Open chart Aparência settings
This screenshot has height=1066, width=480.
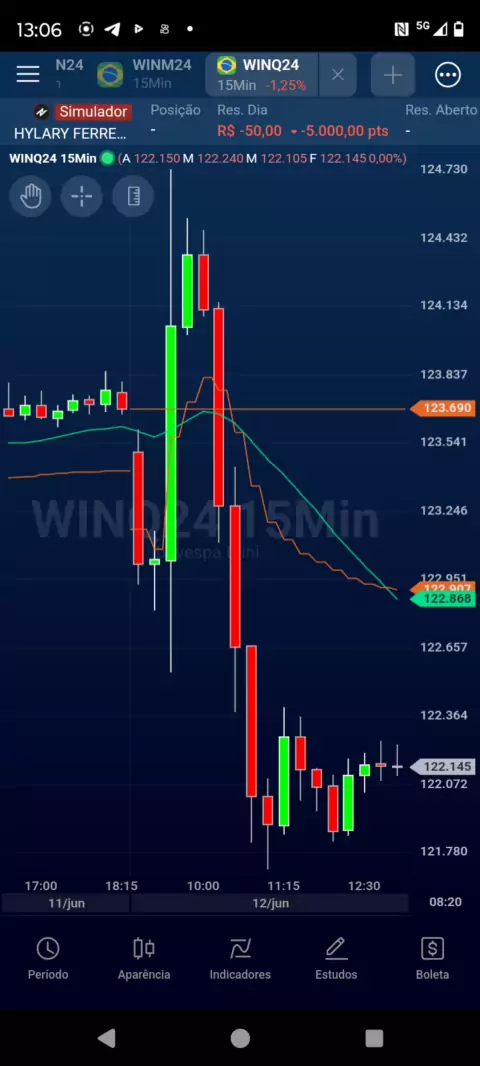click(x=144, y=959)
